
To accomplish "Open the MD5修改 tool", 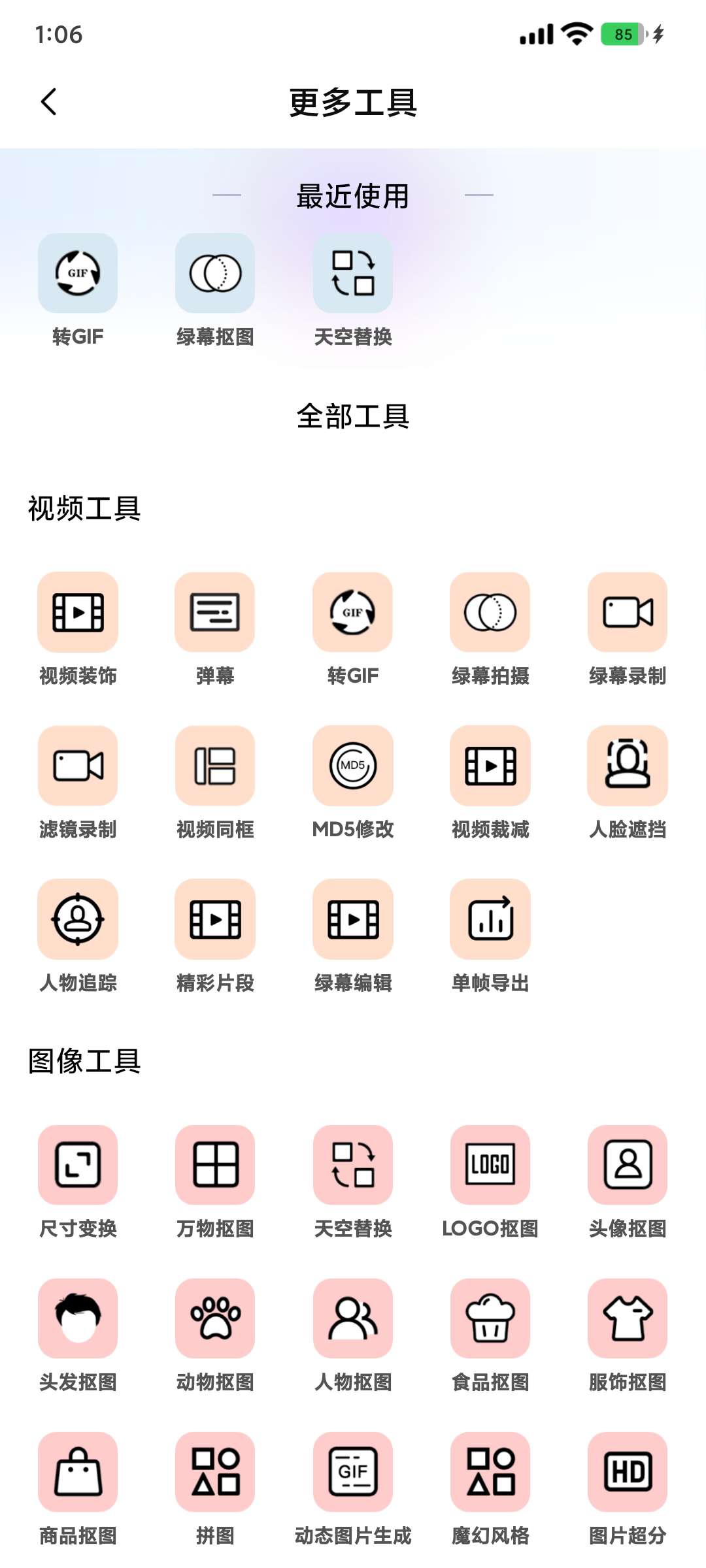I will pyautogui.click(x=353, y=766).
